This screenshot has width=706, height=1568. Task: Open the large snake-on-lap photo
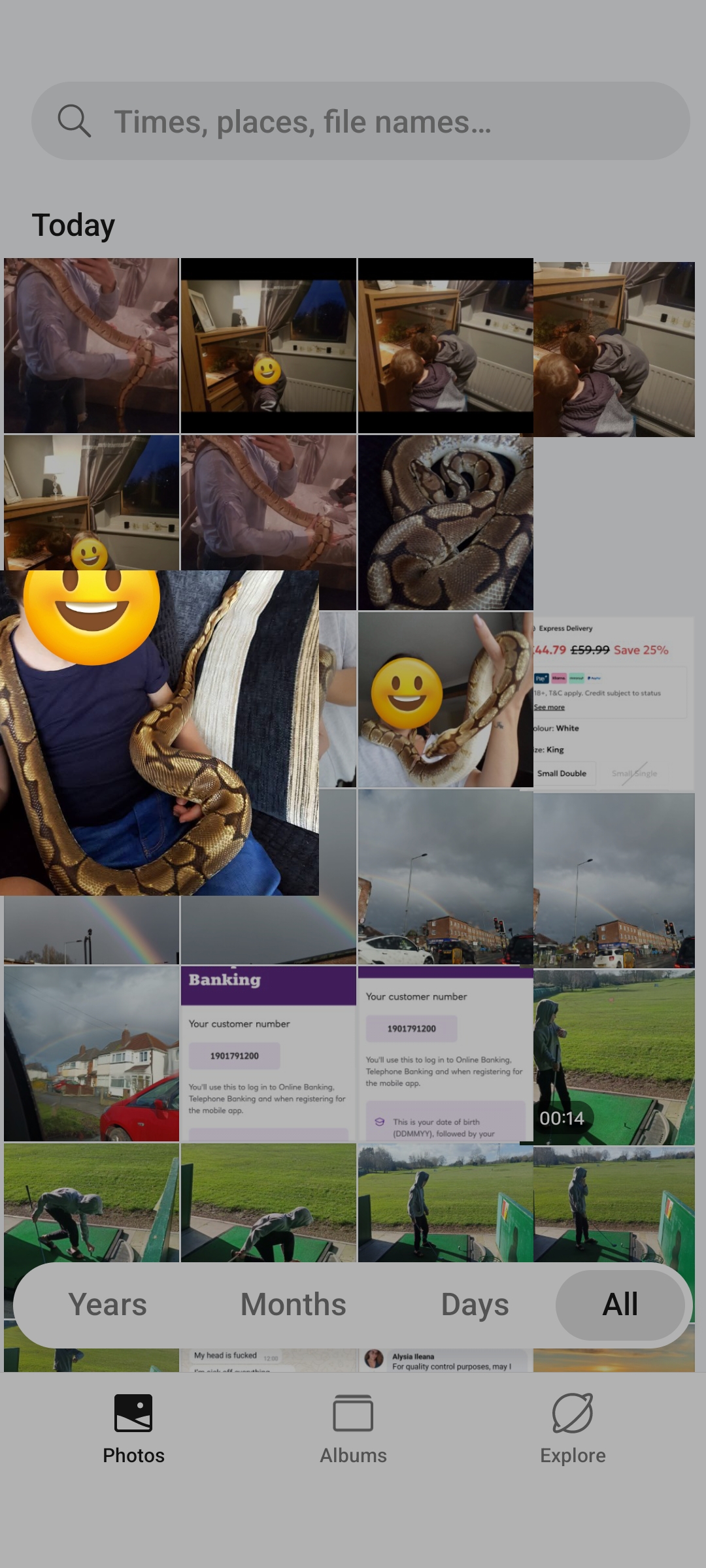pyautogui.click(x=160, y=732)
